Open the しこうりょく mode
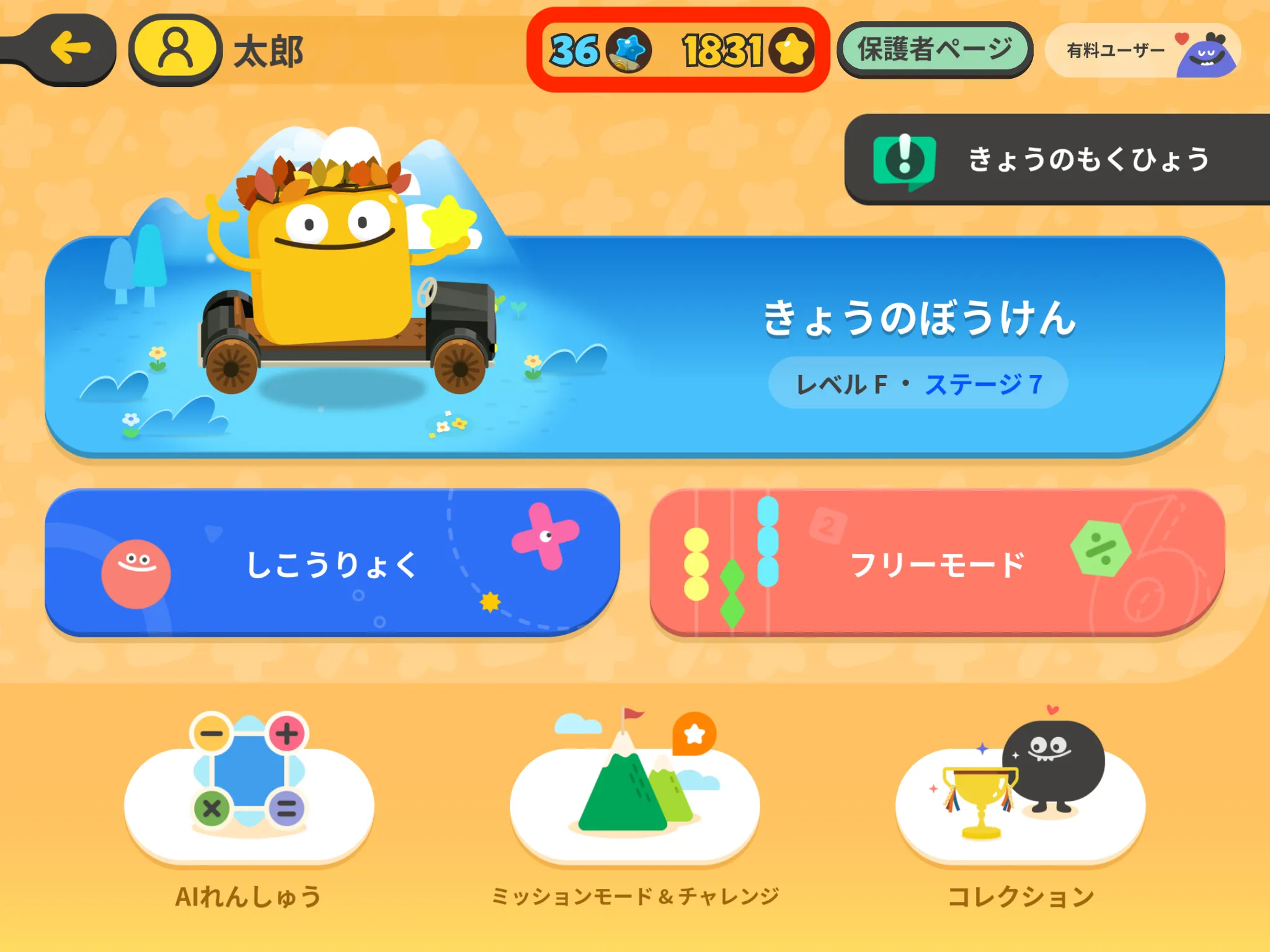 click(x=332, y=563)
